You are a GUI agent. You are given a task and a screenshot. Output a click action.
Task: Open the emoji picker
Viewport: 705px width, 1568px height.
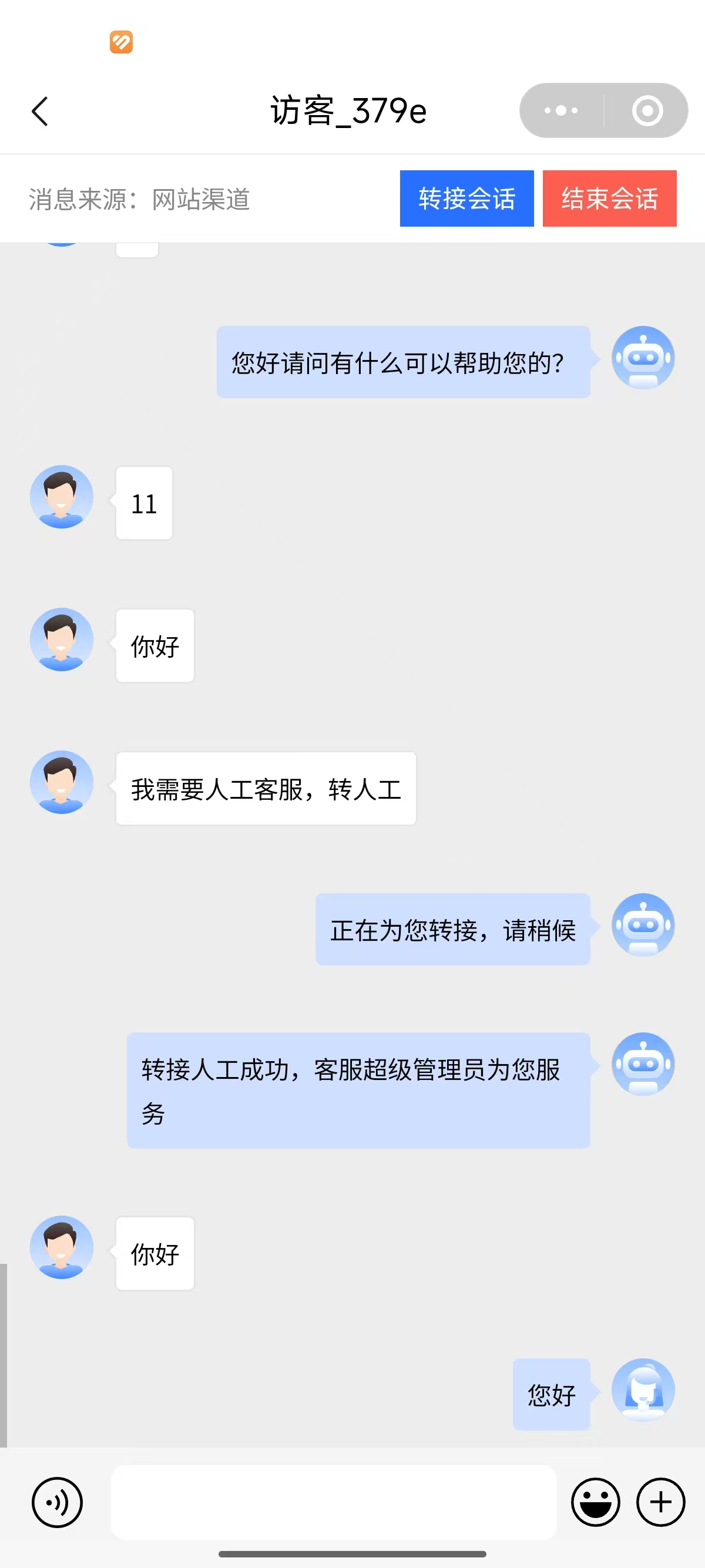coord(595,1502)
